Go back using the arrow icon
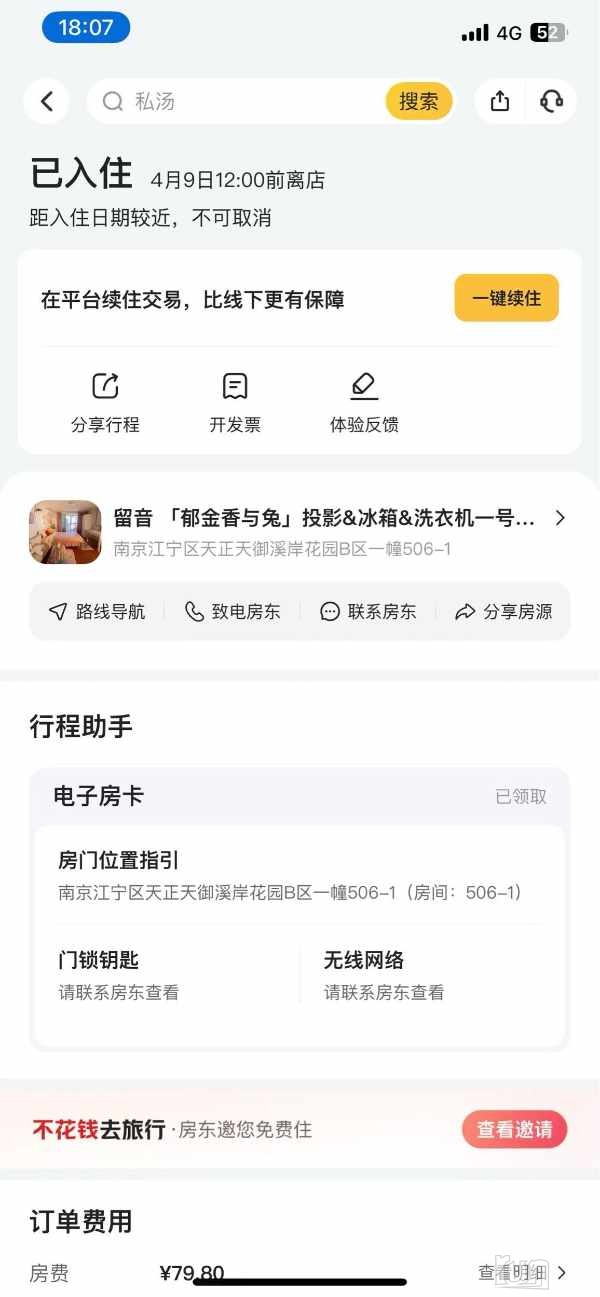The image size is (600, 1297). click(46, 101)
